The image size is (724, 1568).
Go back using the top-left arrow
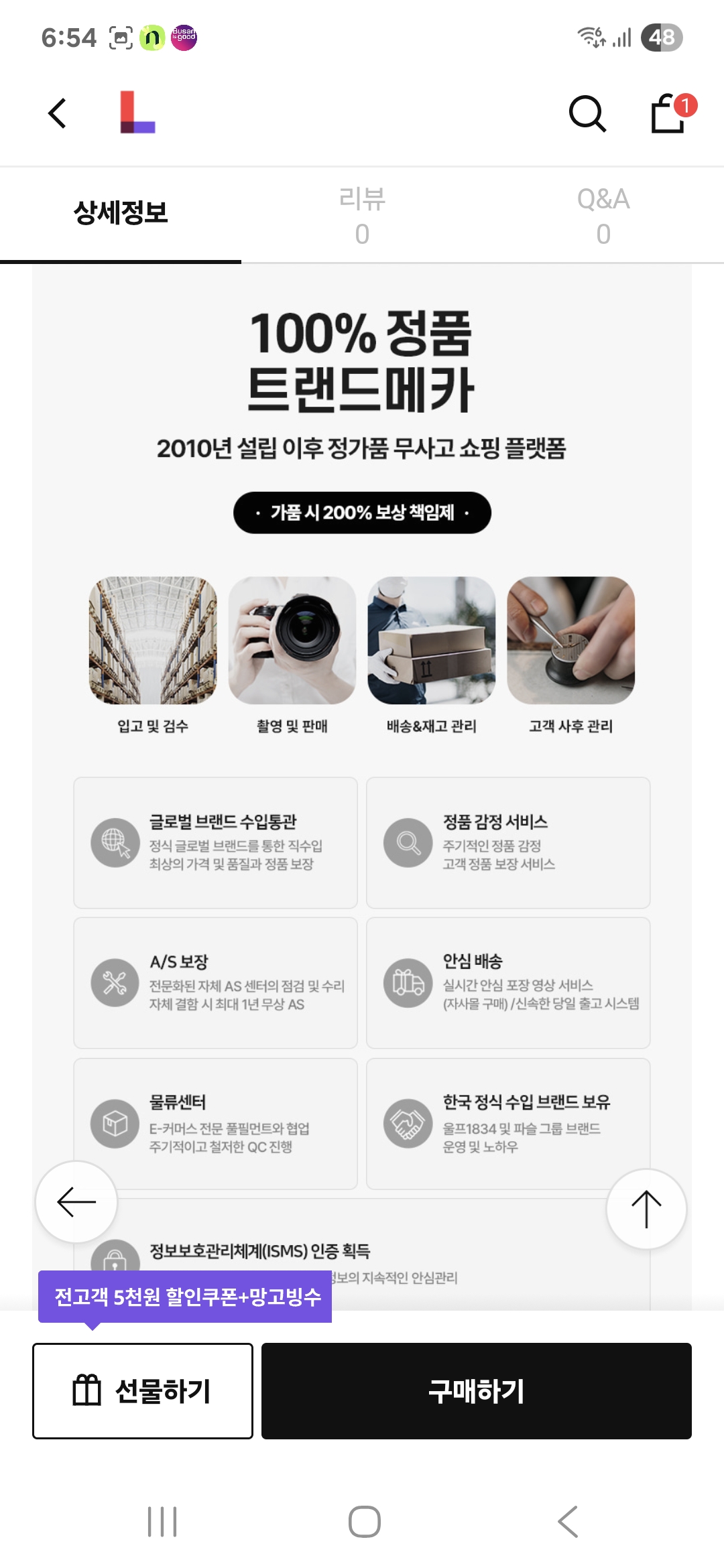click(x=58, y=113)
